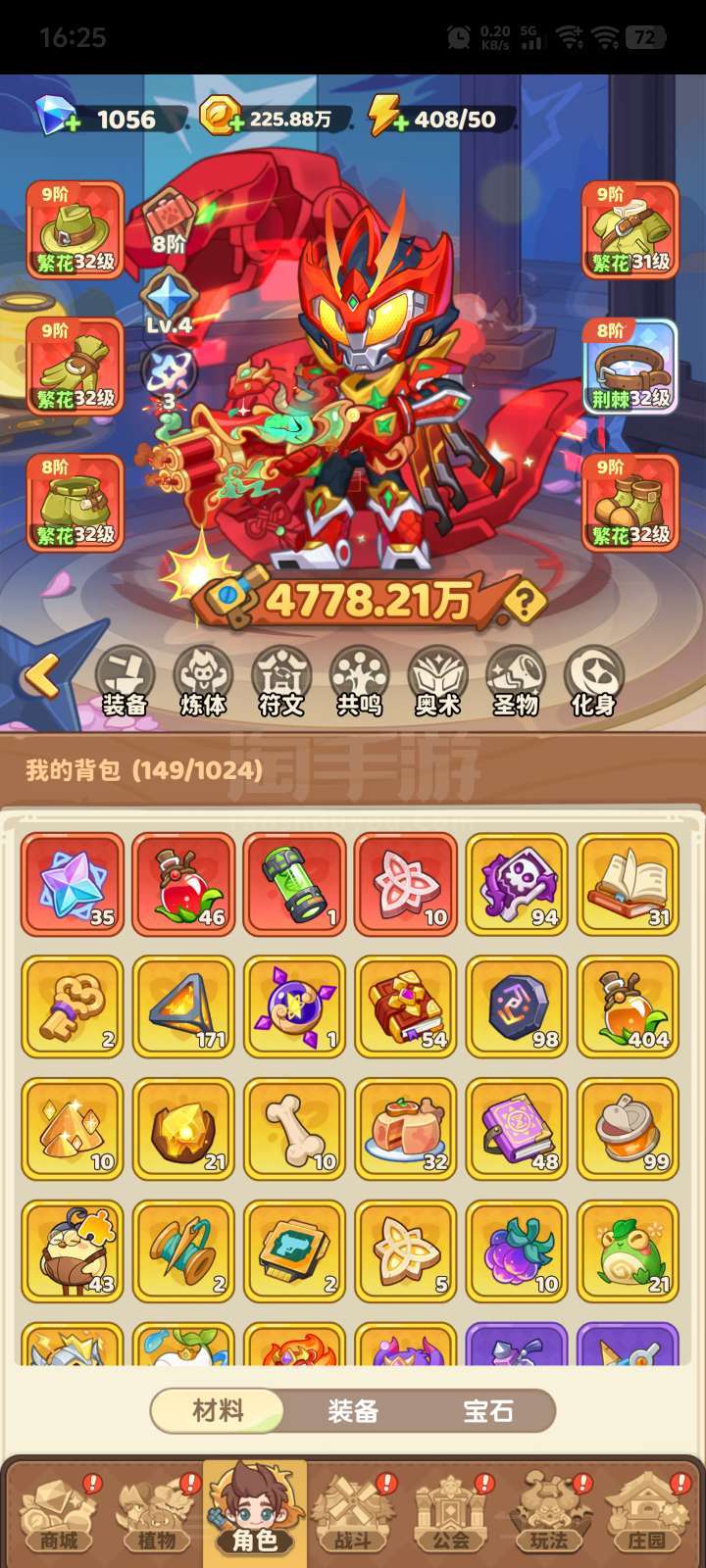Open the 奥术 section

pyautogui.click(x=437, y=681)
